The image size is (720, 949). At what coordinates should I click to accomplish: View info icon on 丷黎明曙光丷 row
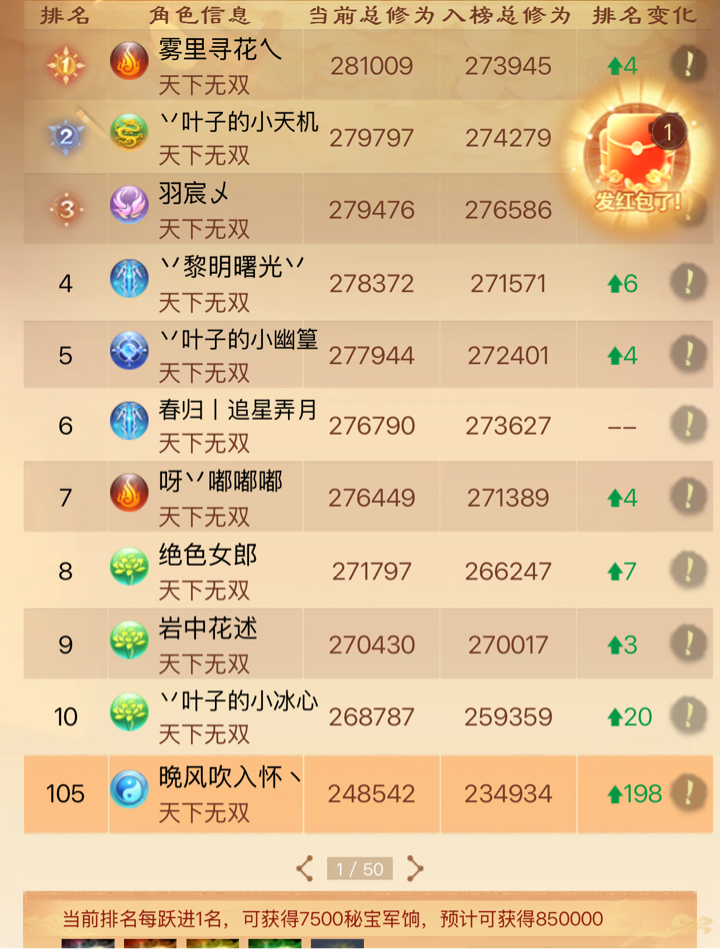688,283
